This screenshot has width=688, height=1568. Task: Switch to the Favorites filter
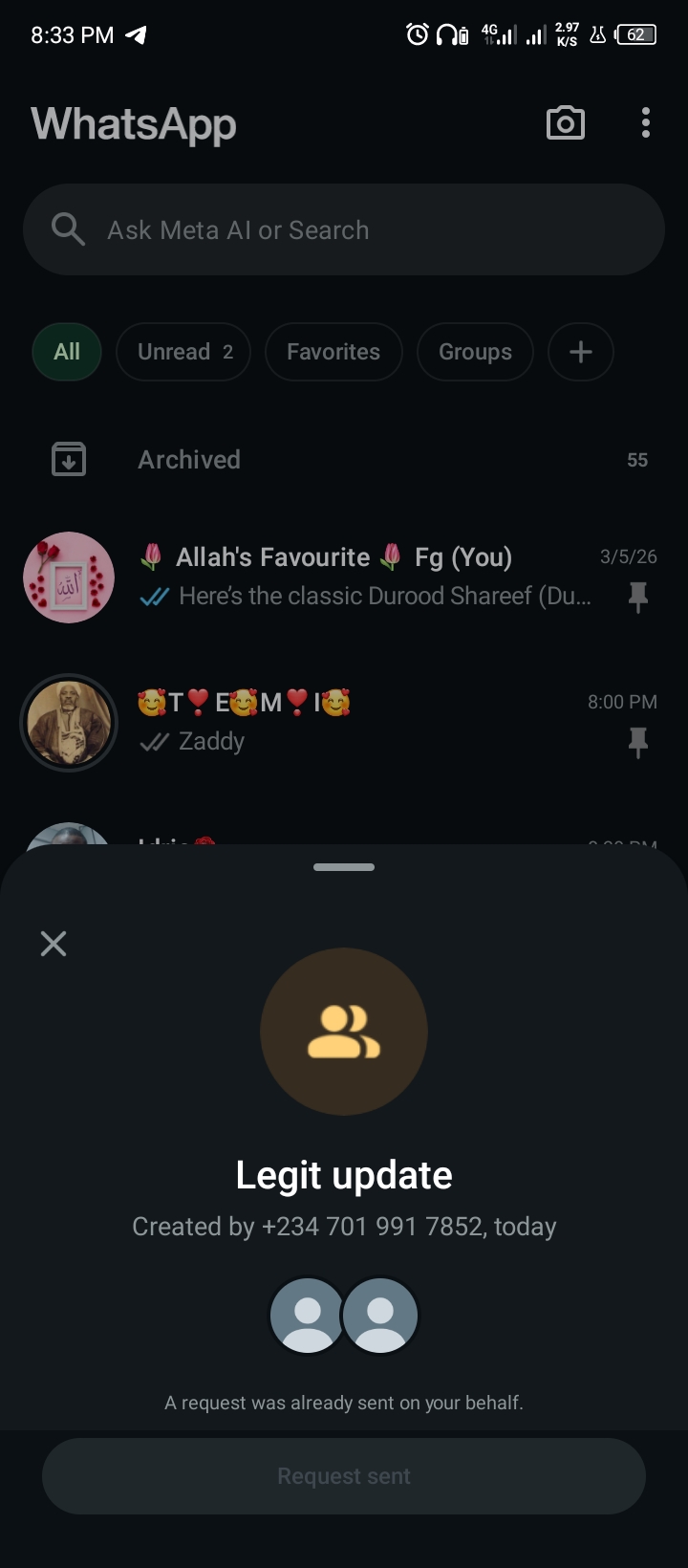click(x=333, y=352)
